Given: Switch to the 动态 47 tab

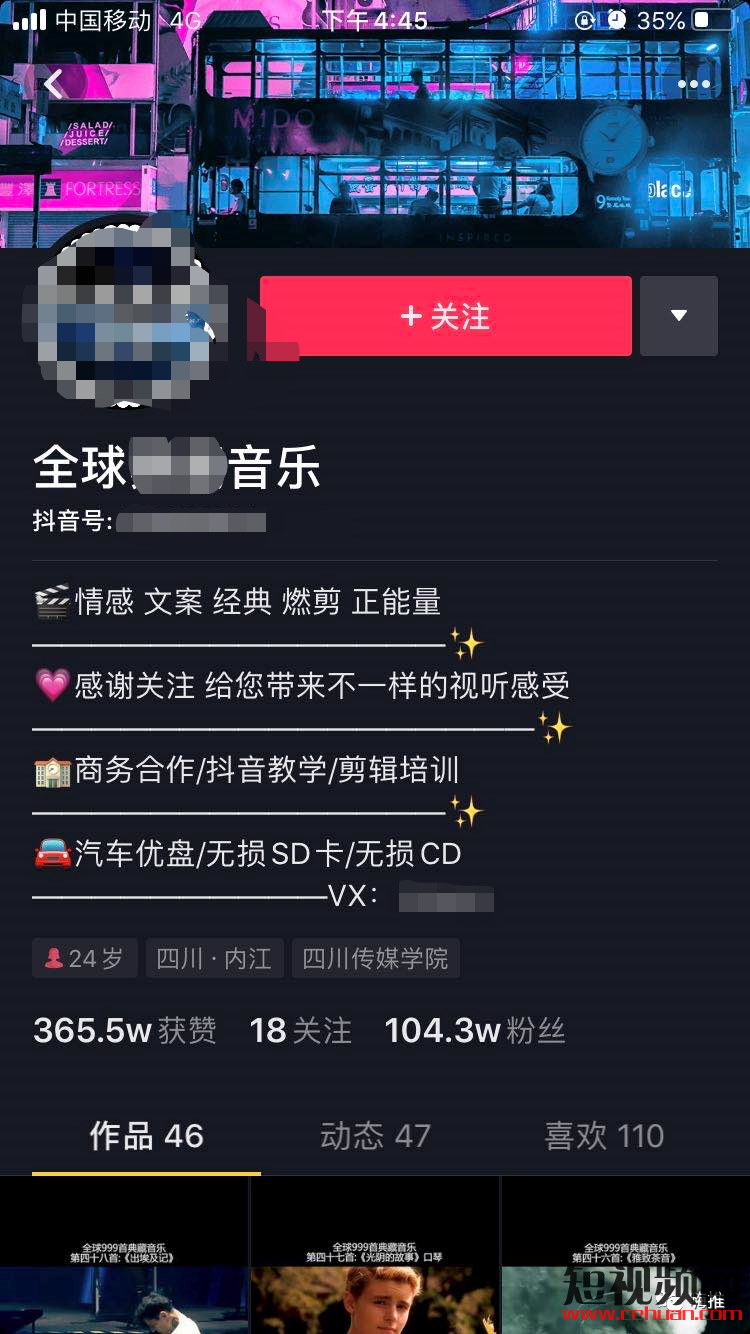Looking at the screenshot, I should [x=375, y=1136].
